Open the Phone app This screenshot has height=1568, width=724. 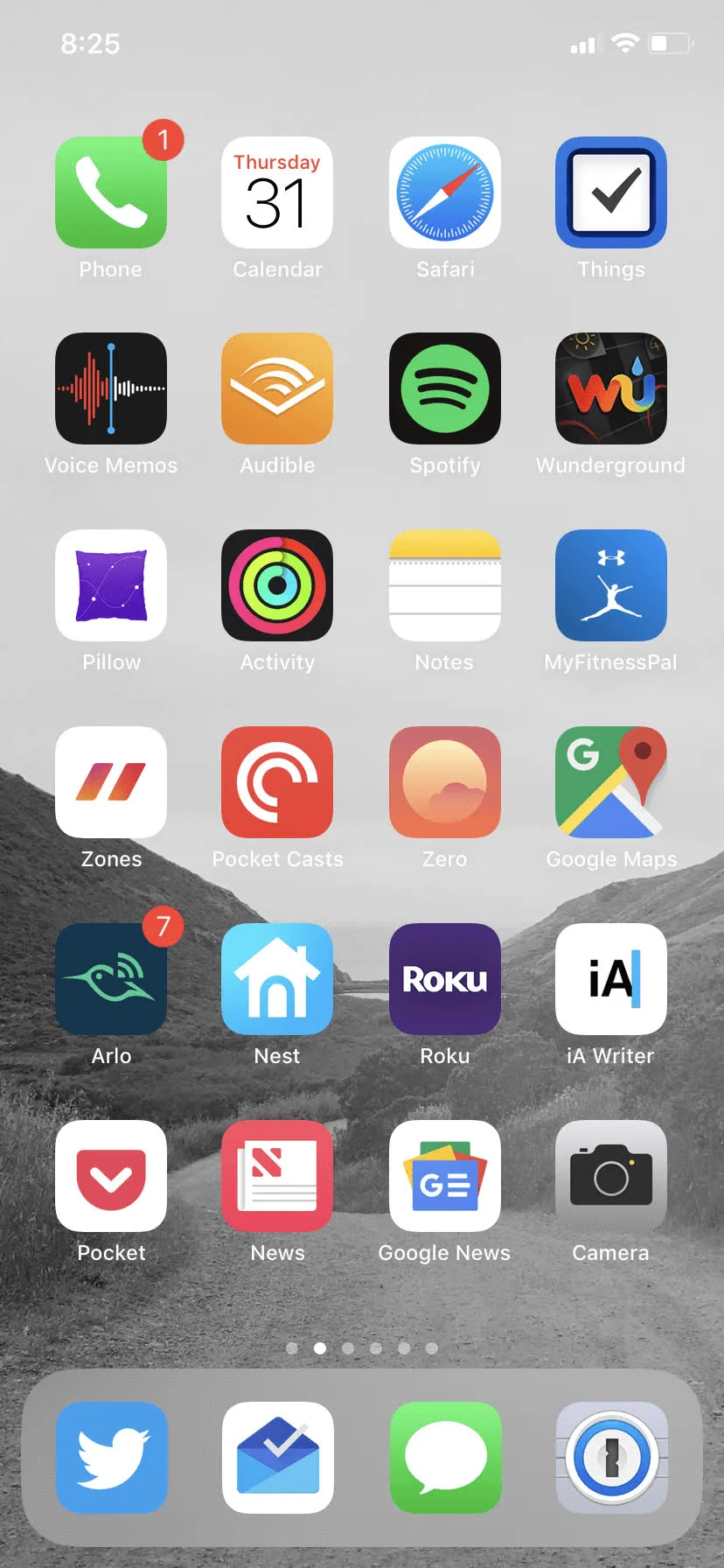(x=111, y=192)
